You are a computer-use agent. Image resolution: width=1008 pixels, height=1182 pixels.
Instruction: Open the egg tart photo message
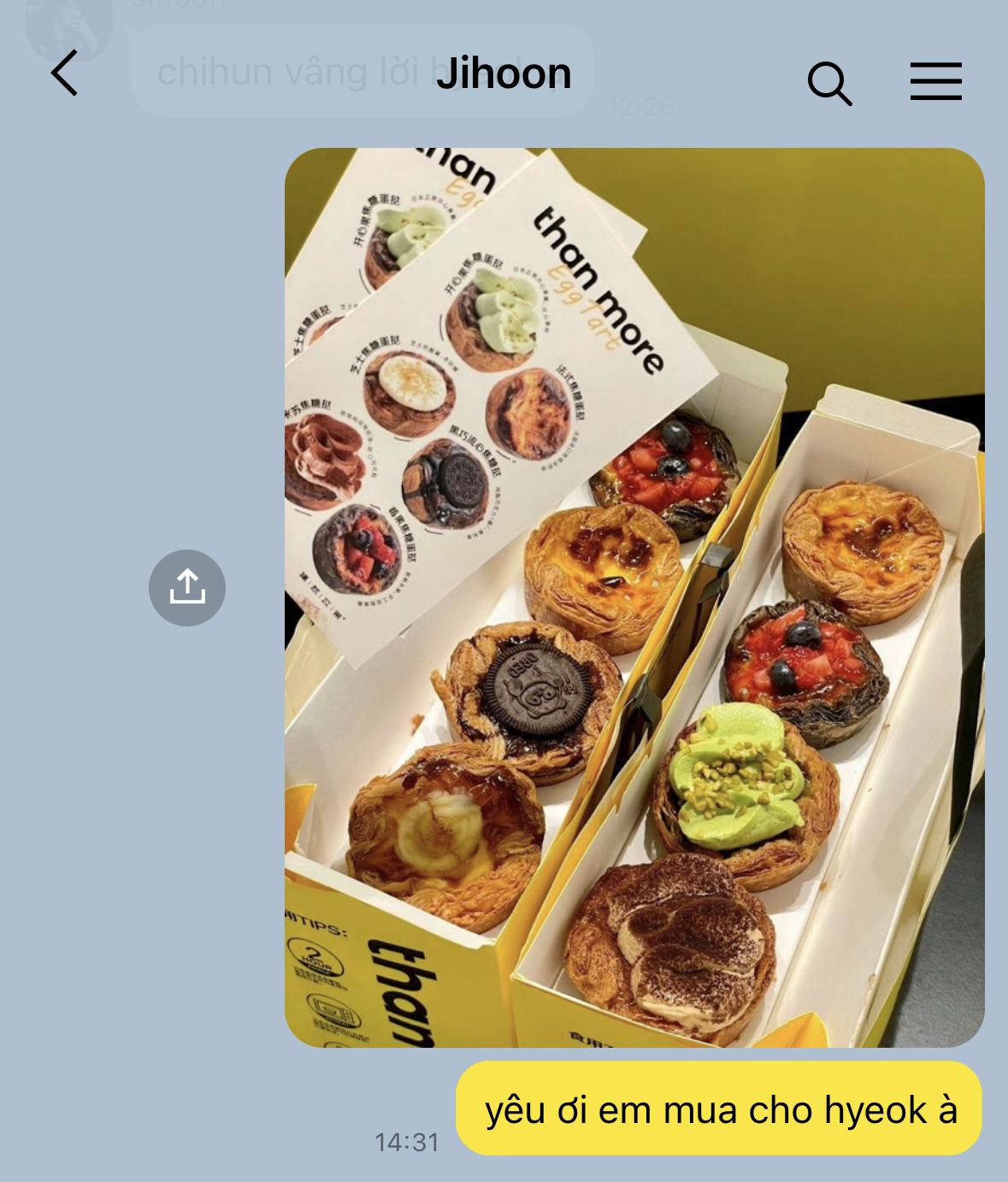pos(634,597)
